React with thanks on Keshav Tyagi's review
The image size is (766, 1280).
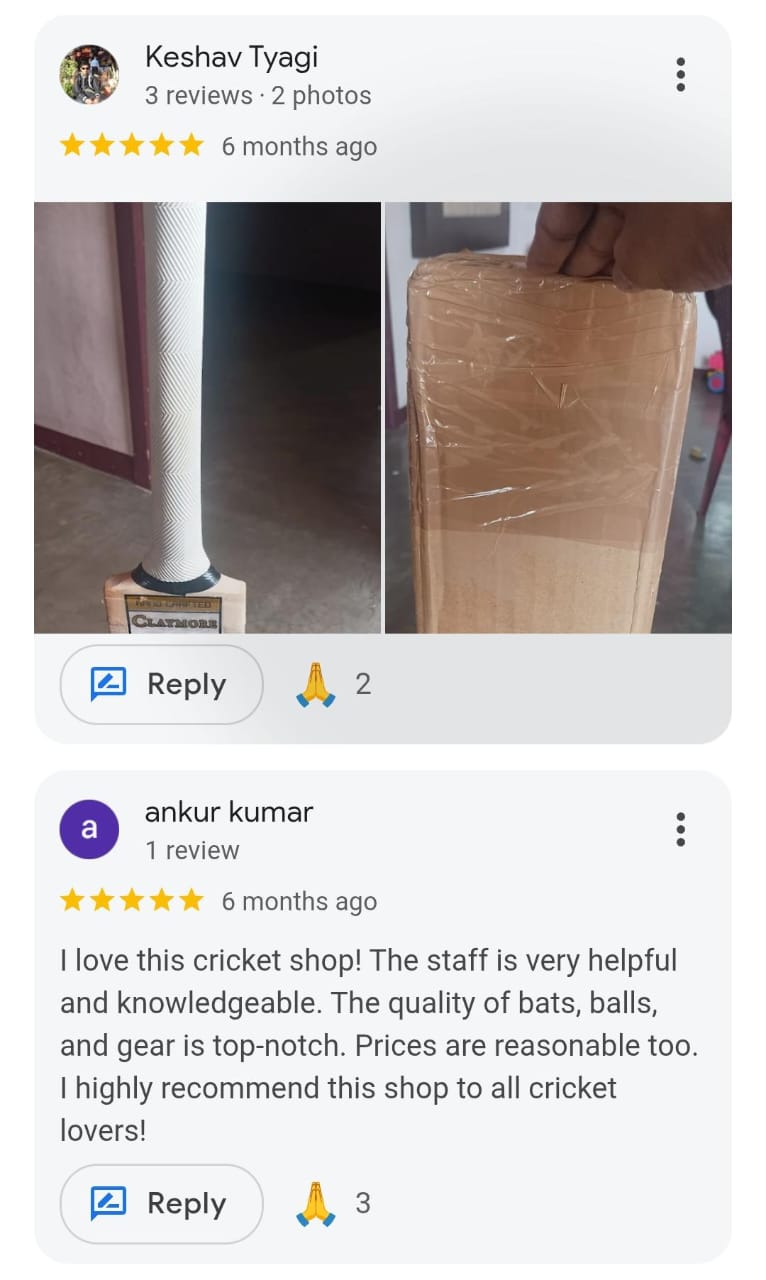tap(316, 685)
